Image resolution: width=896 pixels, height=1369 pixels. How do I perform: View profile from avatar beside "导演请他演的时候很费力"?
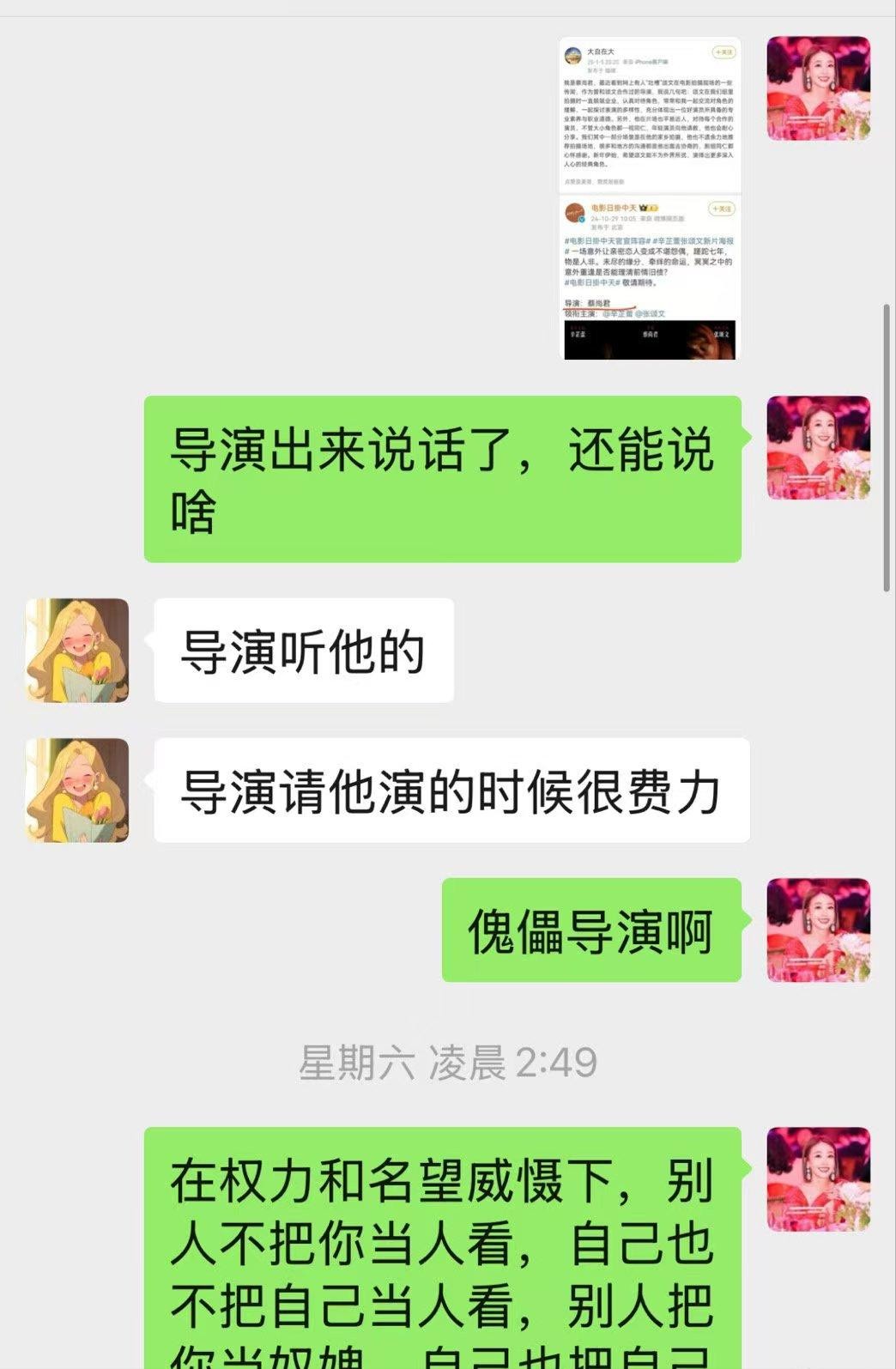click(77, 790)
